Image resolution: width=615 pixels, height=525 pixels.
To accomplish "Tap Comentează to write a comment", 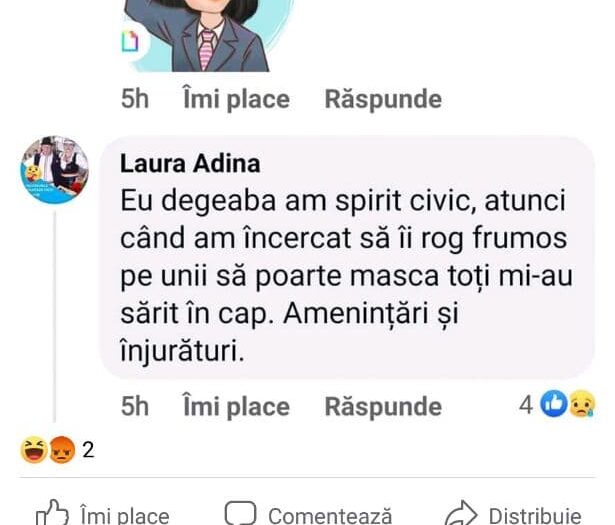I will pos(308,515).
